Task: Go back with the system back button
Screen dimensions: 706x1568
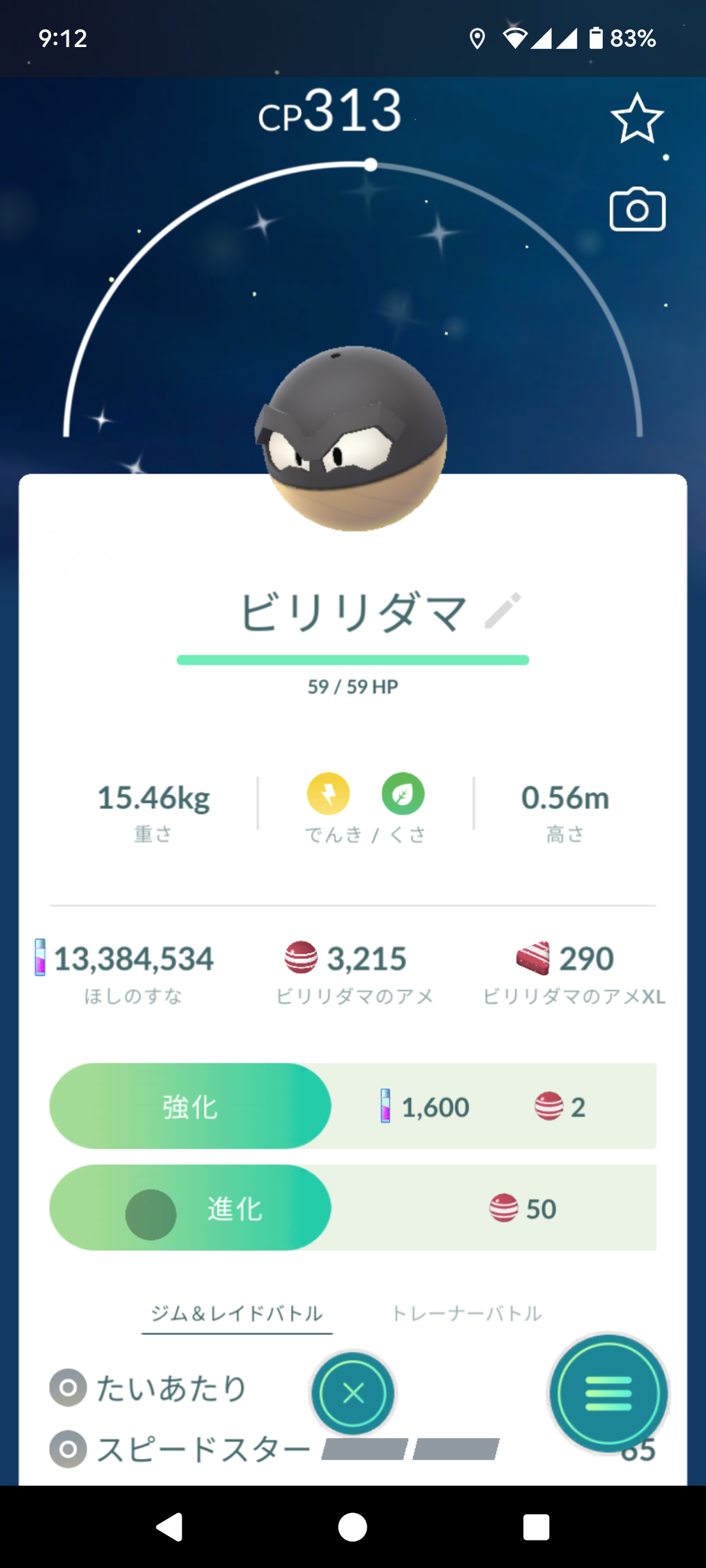Action: [169, 1527]
